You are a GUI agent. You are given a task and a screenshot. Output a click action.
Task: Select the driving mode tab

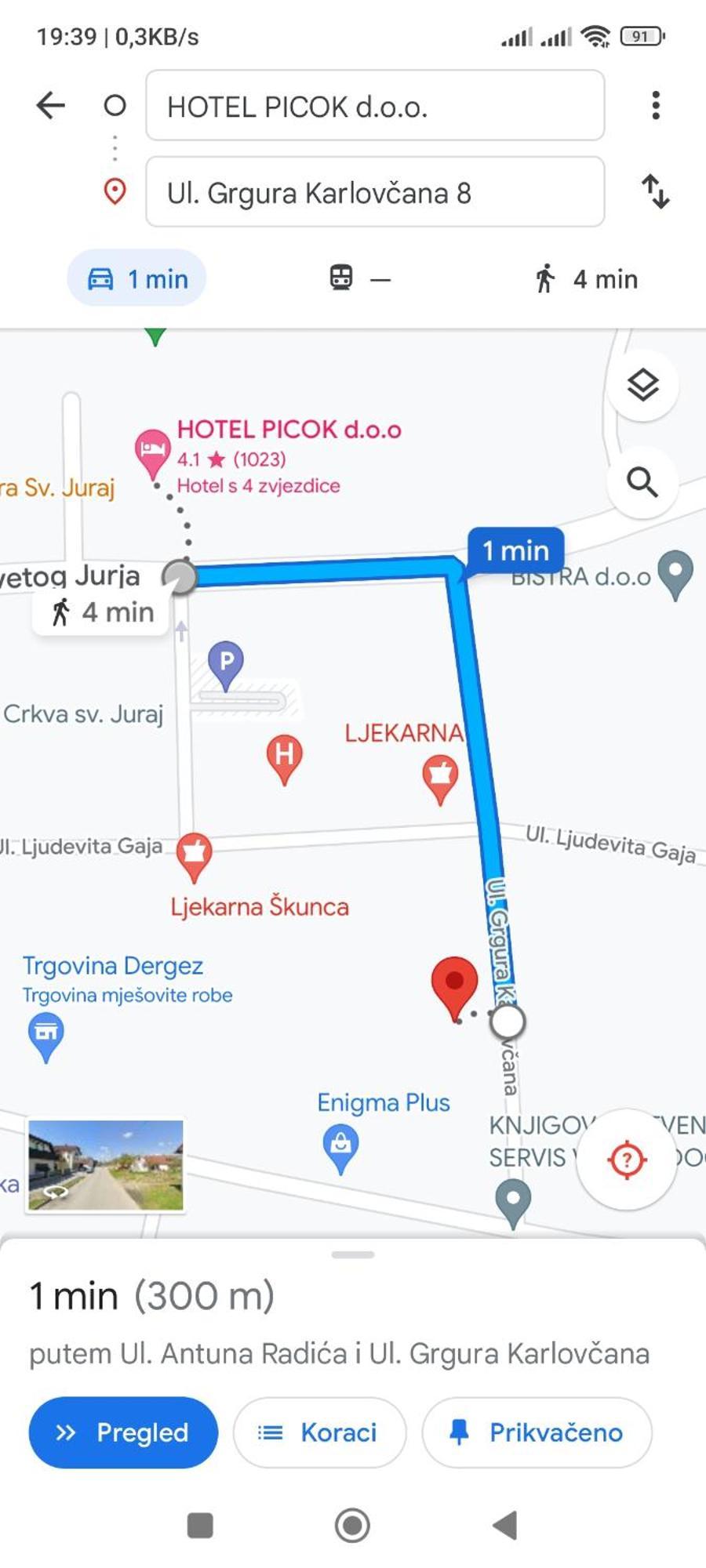pos(137,278)
